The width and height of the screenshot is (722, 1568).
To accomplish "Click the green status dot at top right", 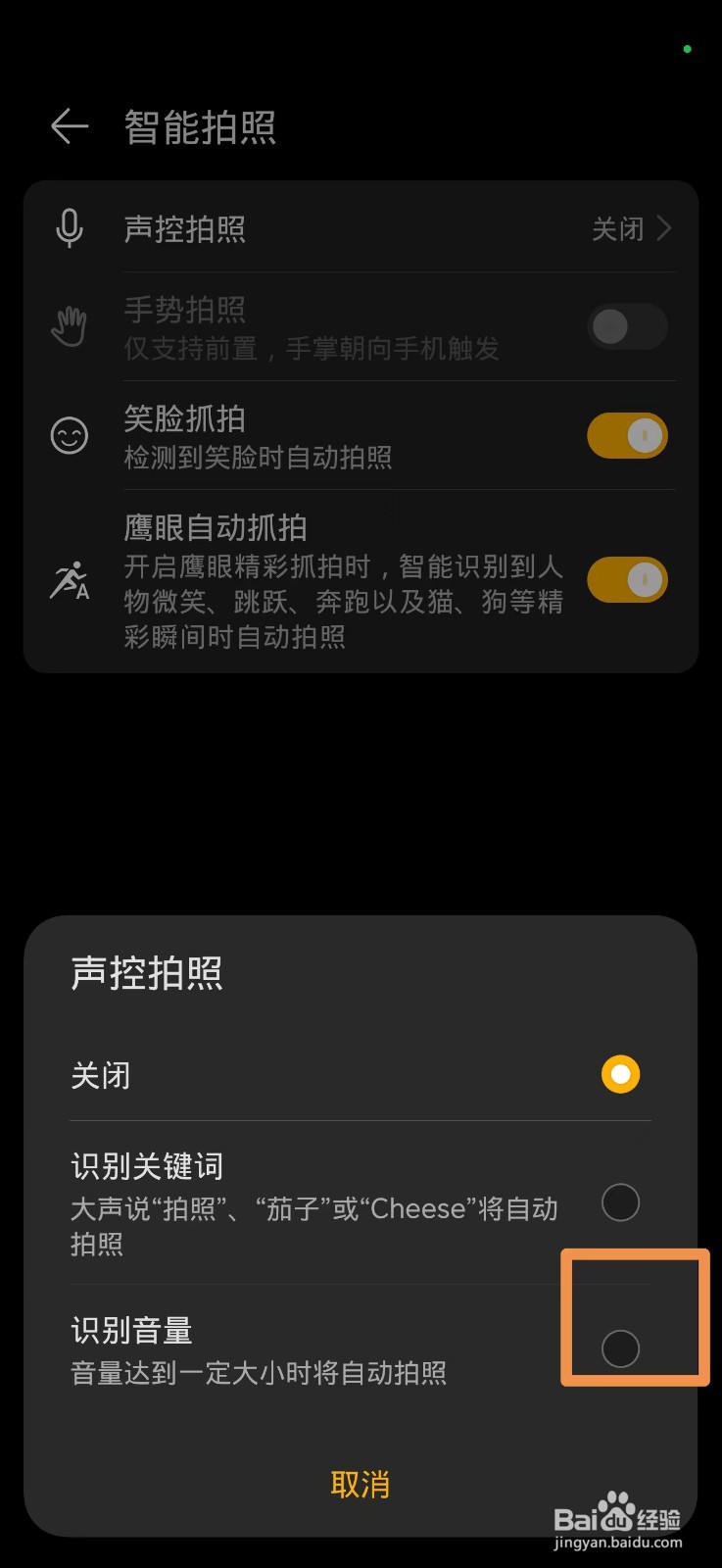I will coord(686,48).
